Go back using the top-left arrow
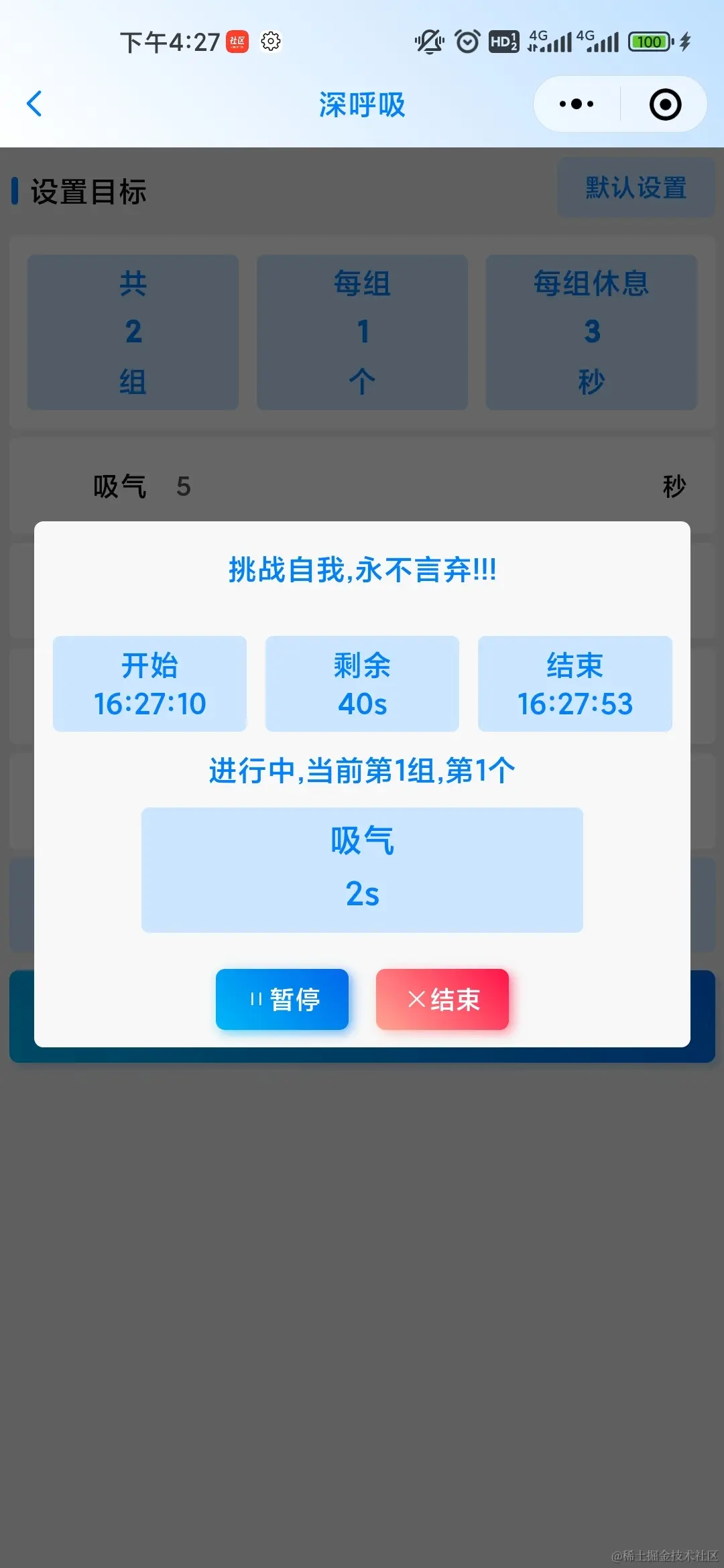The height and width of the screenshot is (1568, 724). click(x=35, y=104)
